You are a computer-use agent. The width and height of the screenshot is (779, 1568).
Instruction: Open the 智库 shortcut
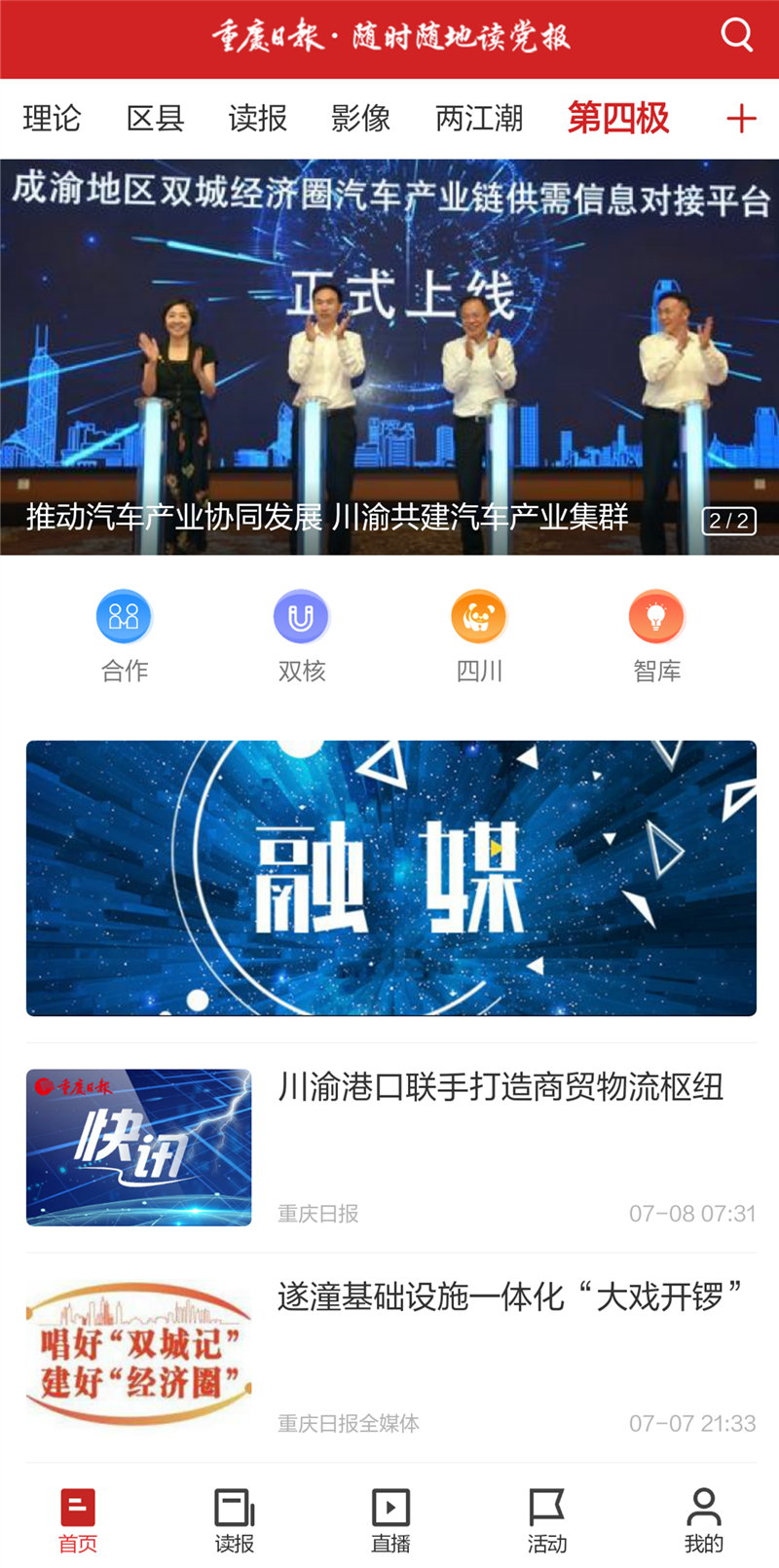[656, 635]
